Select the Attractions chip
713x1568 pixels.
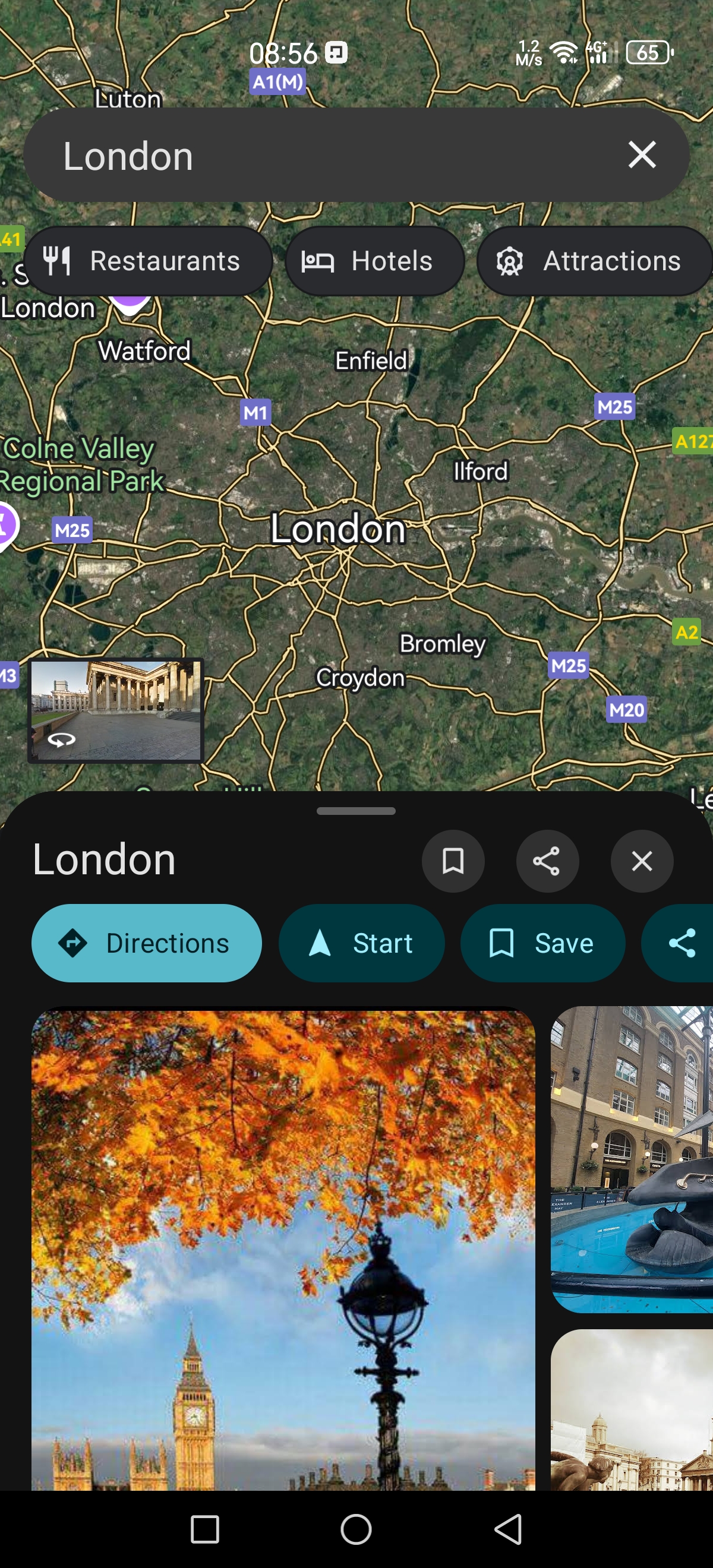(594, 261)
